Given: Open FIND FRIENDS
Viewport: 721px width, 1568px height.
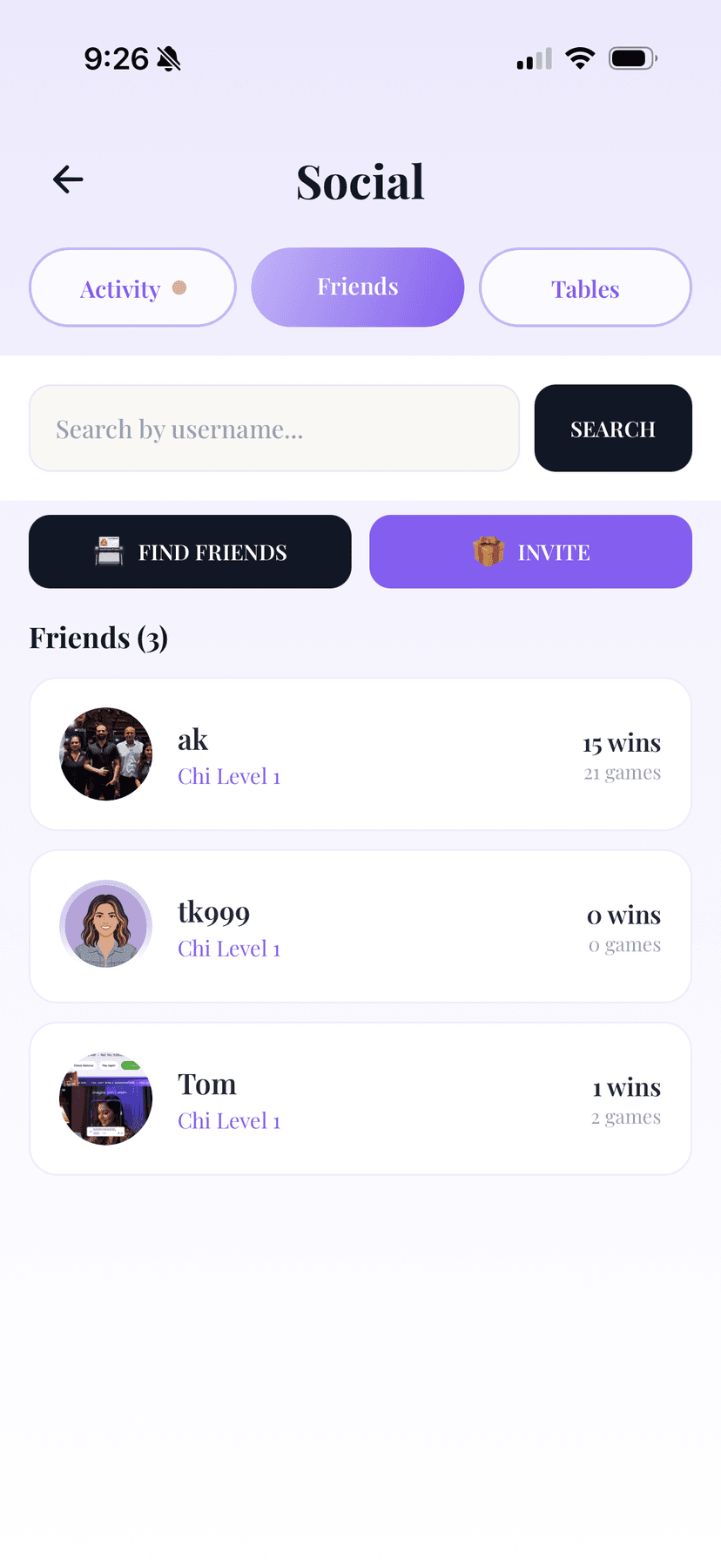Looking at the screenshot, I should 190,551.
